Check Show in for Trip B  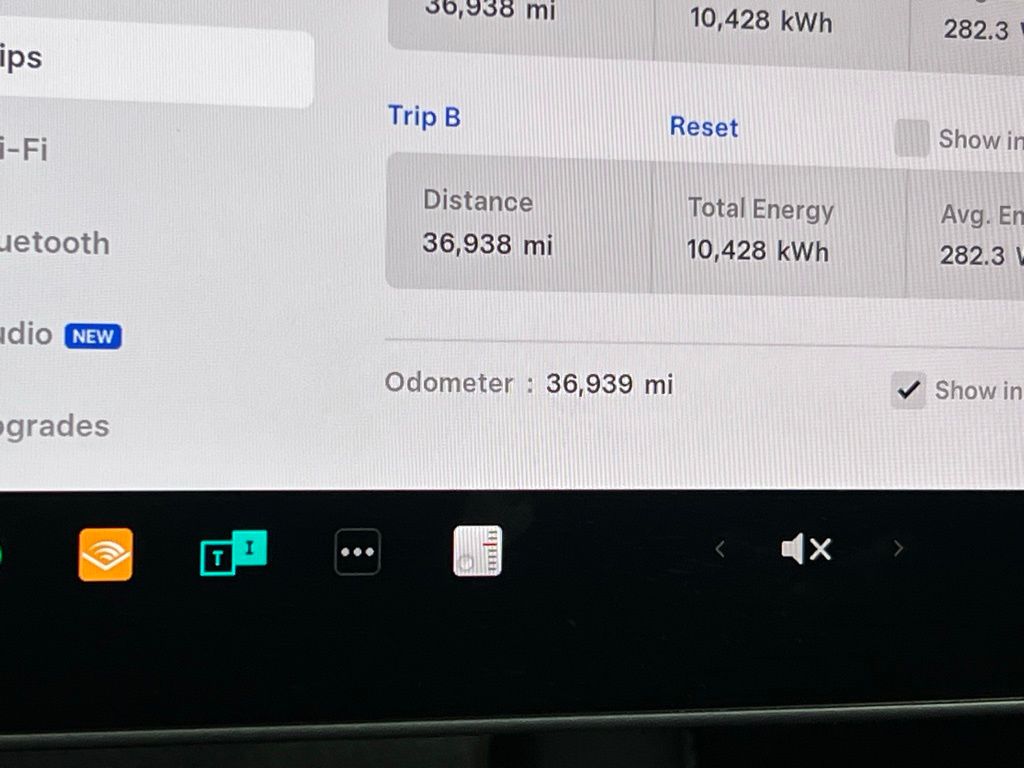click(x=911, y=139)
